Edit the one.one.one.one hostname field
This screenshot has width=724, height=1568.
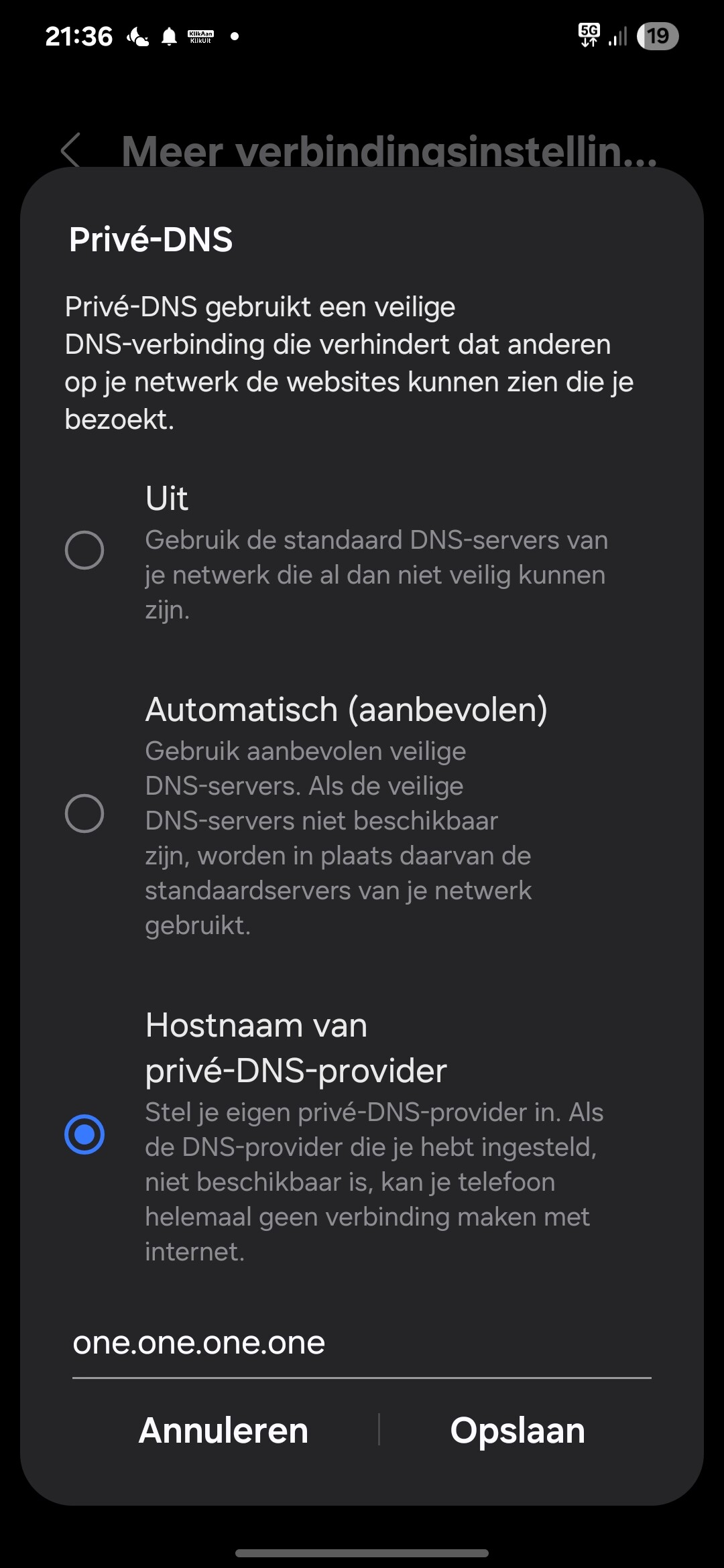(361, 1343)
